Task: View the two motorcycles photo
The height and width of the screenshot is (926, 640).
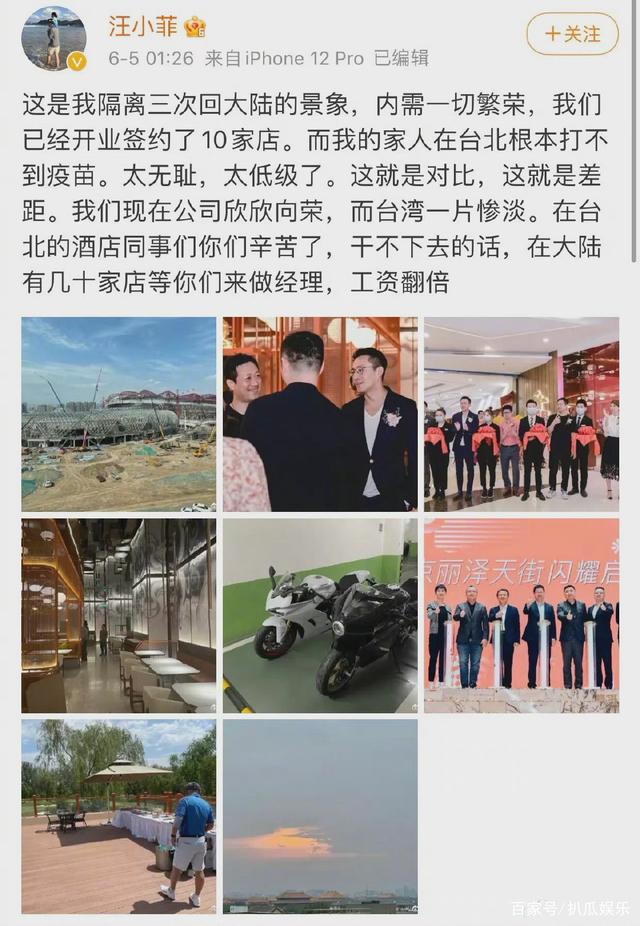Action: pyautogui.click(x=320, y=615)
